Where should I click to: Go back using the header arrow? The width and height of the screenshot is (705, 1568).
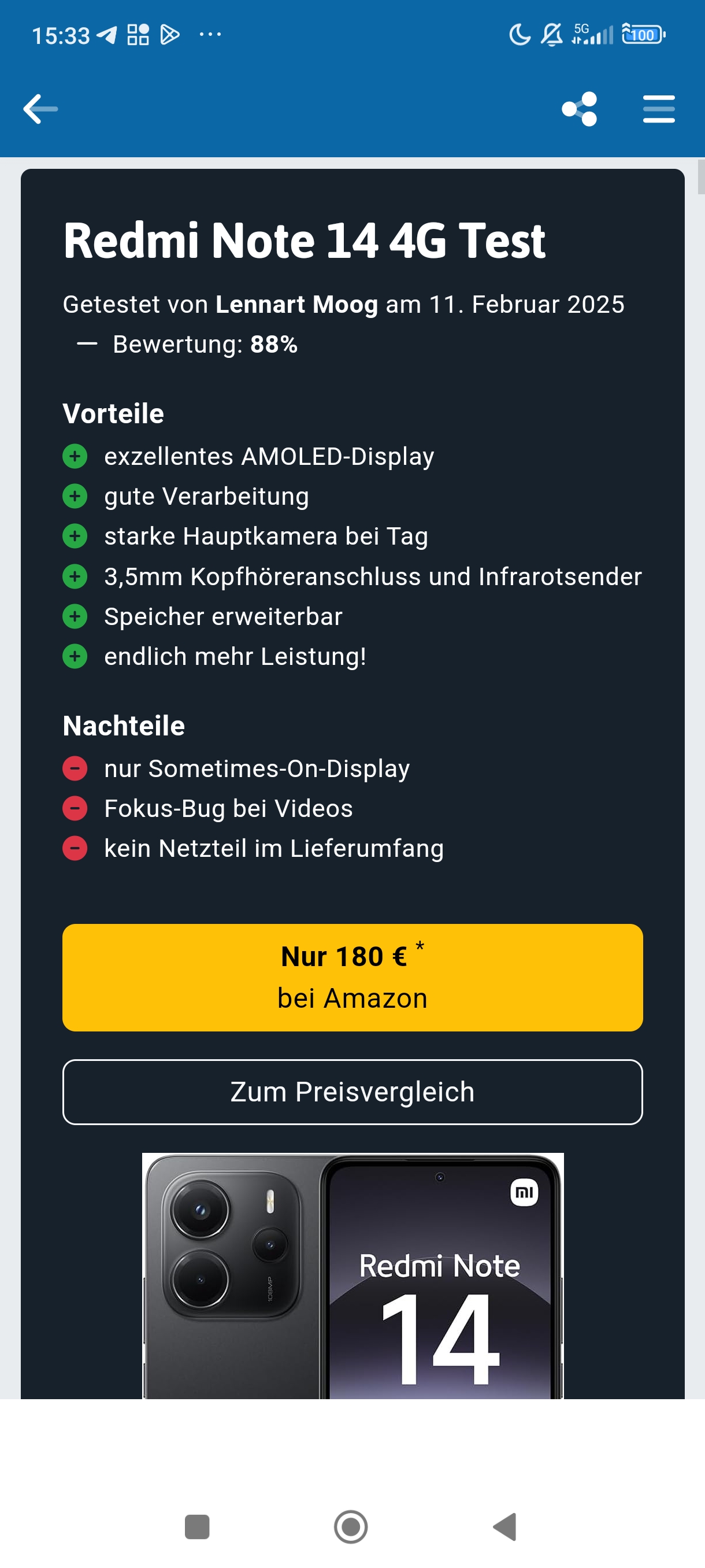(41, 109)
